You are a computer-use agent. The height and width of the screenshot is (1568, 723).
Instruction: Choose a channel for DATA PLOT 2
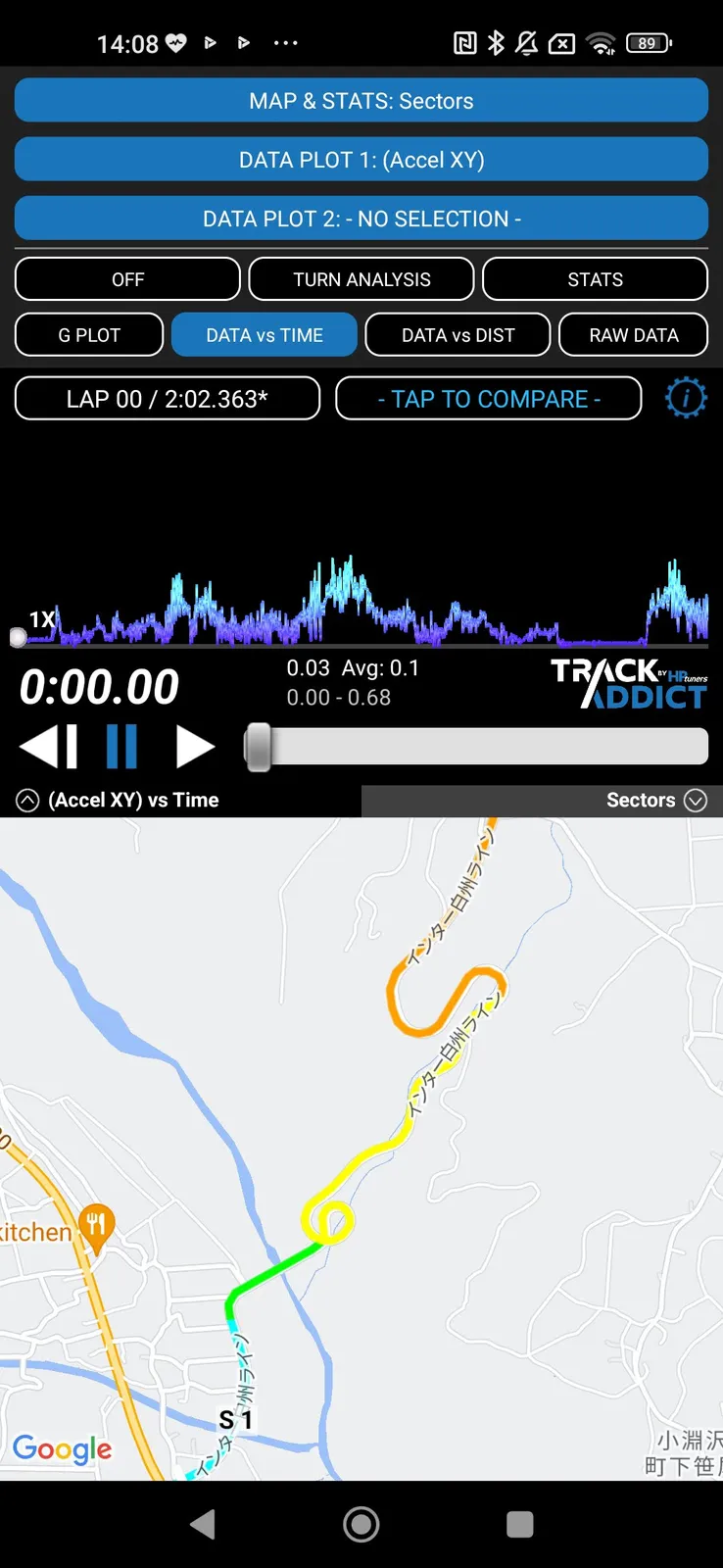[x=361, y=219]
